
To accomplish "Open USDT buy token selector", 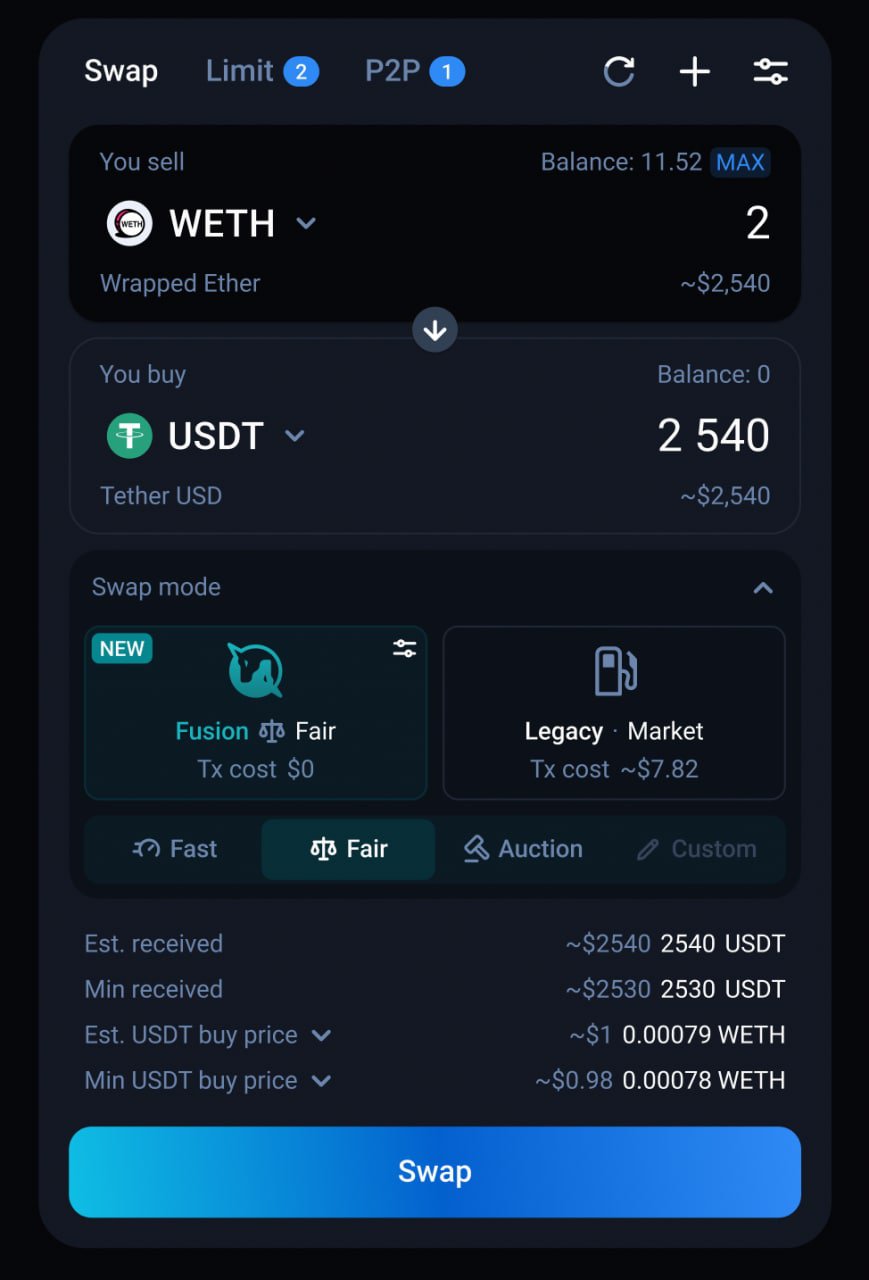I will pos(206,436).
